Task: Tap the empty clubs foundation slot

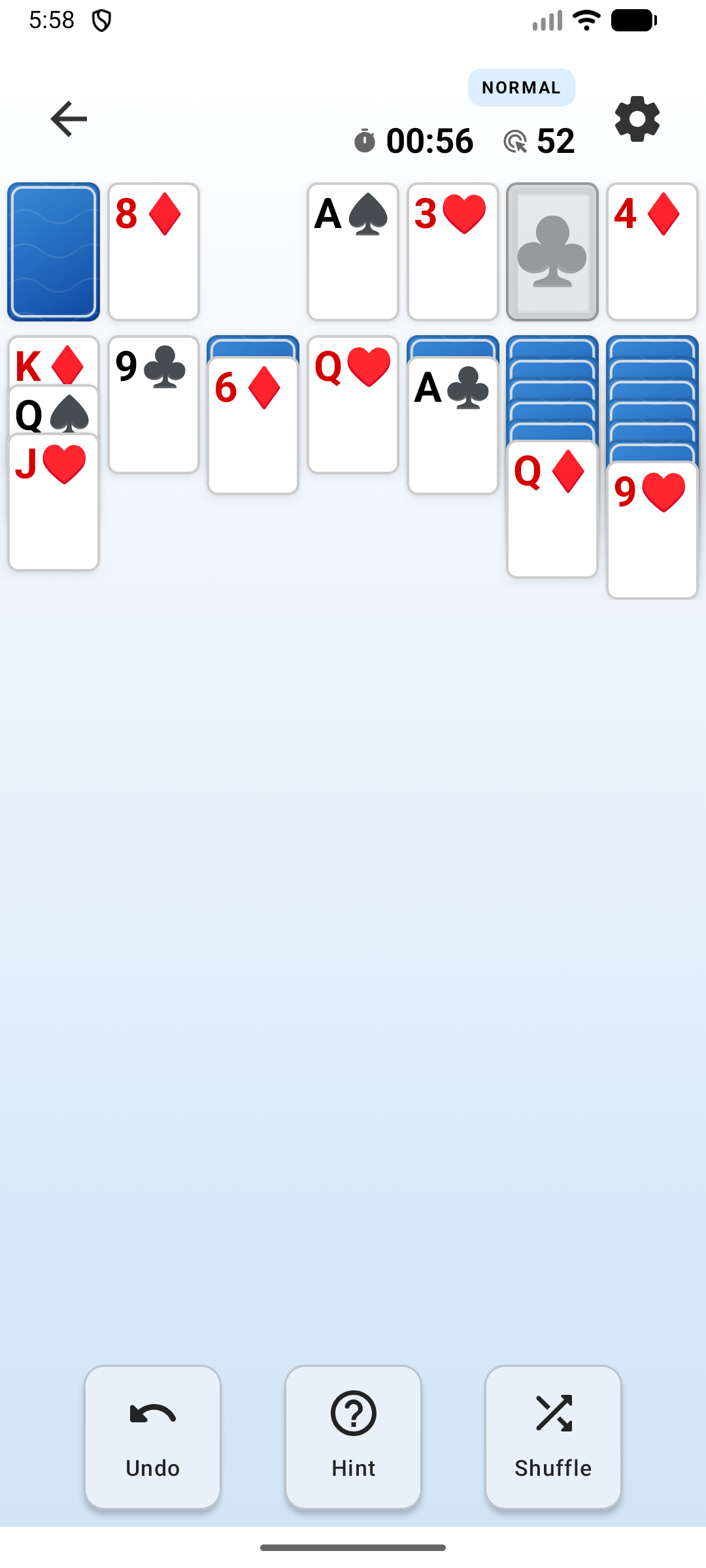Action: (x=552, y=252)
